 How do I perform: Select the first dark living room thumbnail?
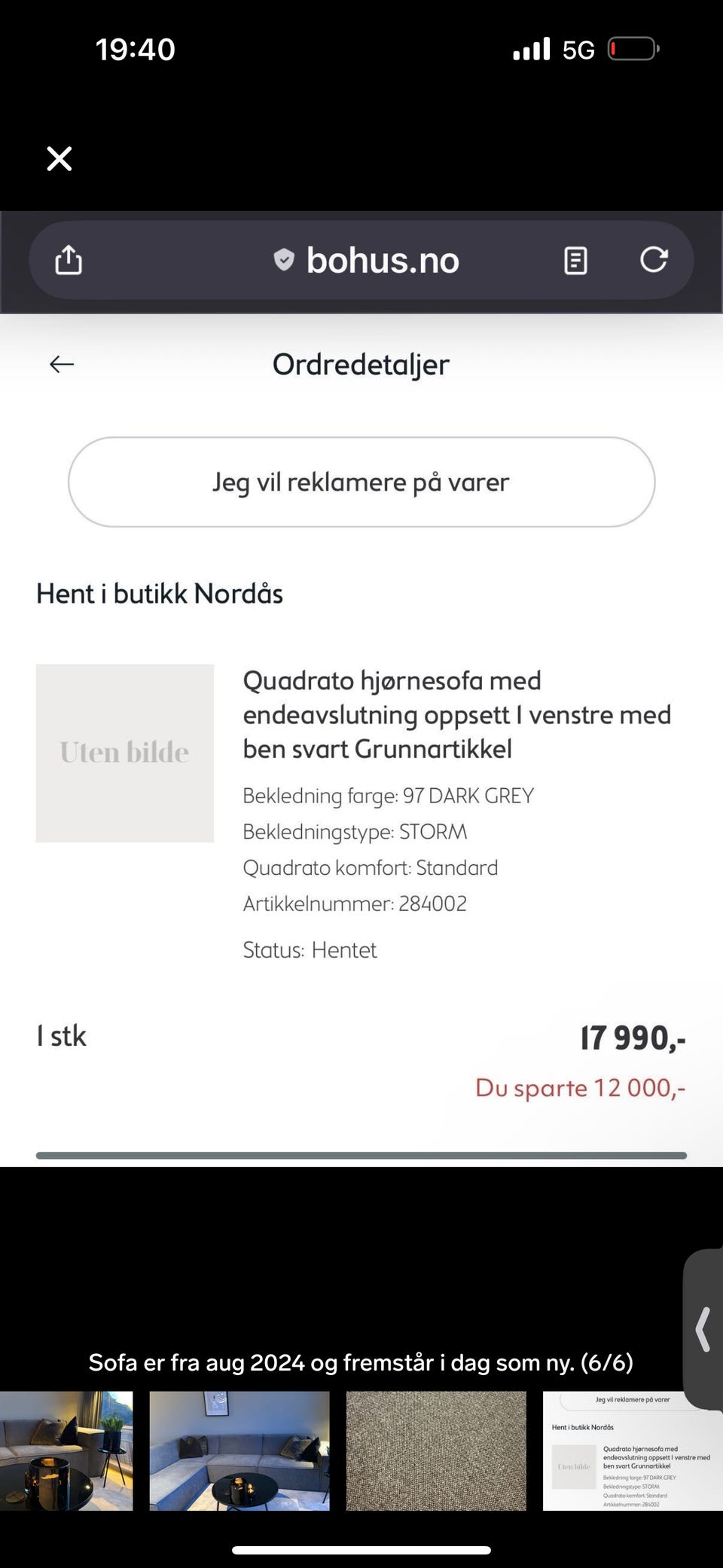point(66,1450)
